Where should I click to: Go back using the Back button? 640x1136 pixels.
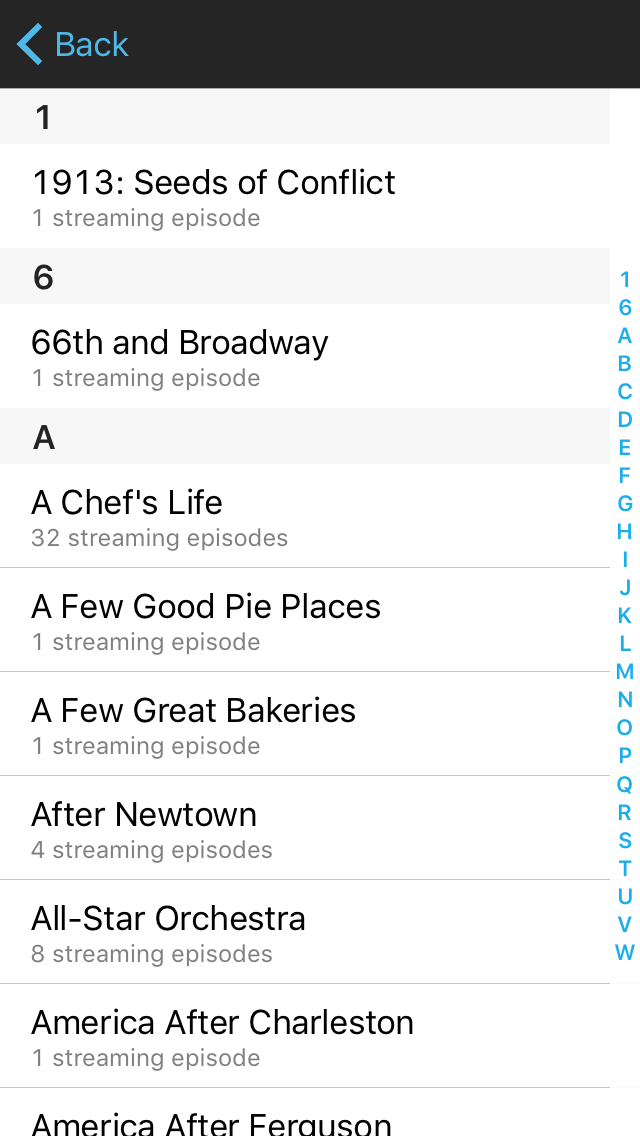pyautogui.click(x=72, y=44)
